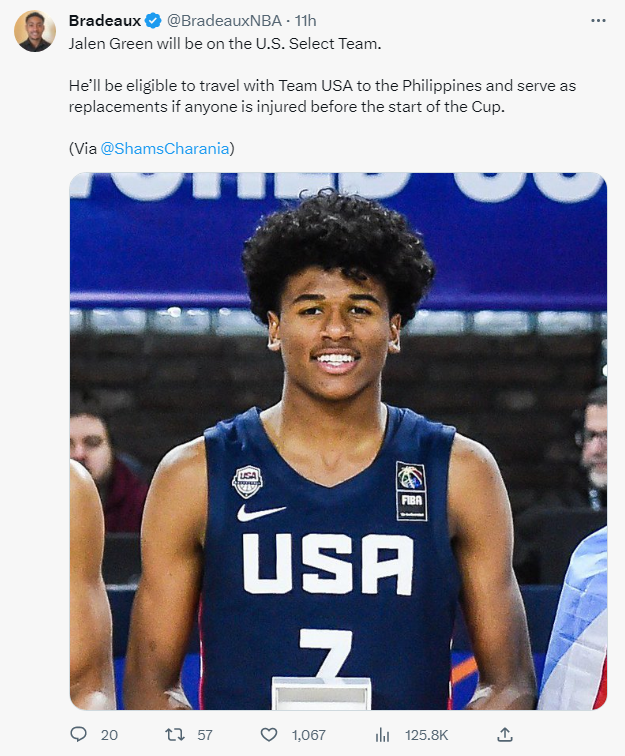
Task: Open Bradeaux's profile picture
Action: (34, 32)
